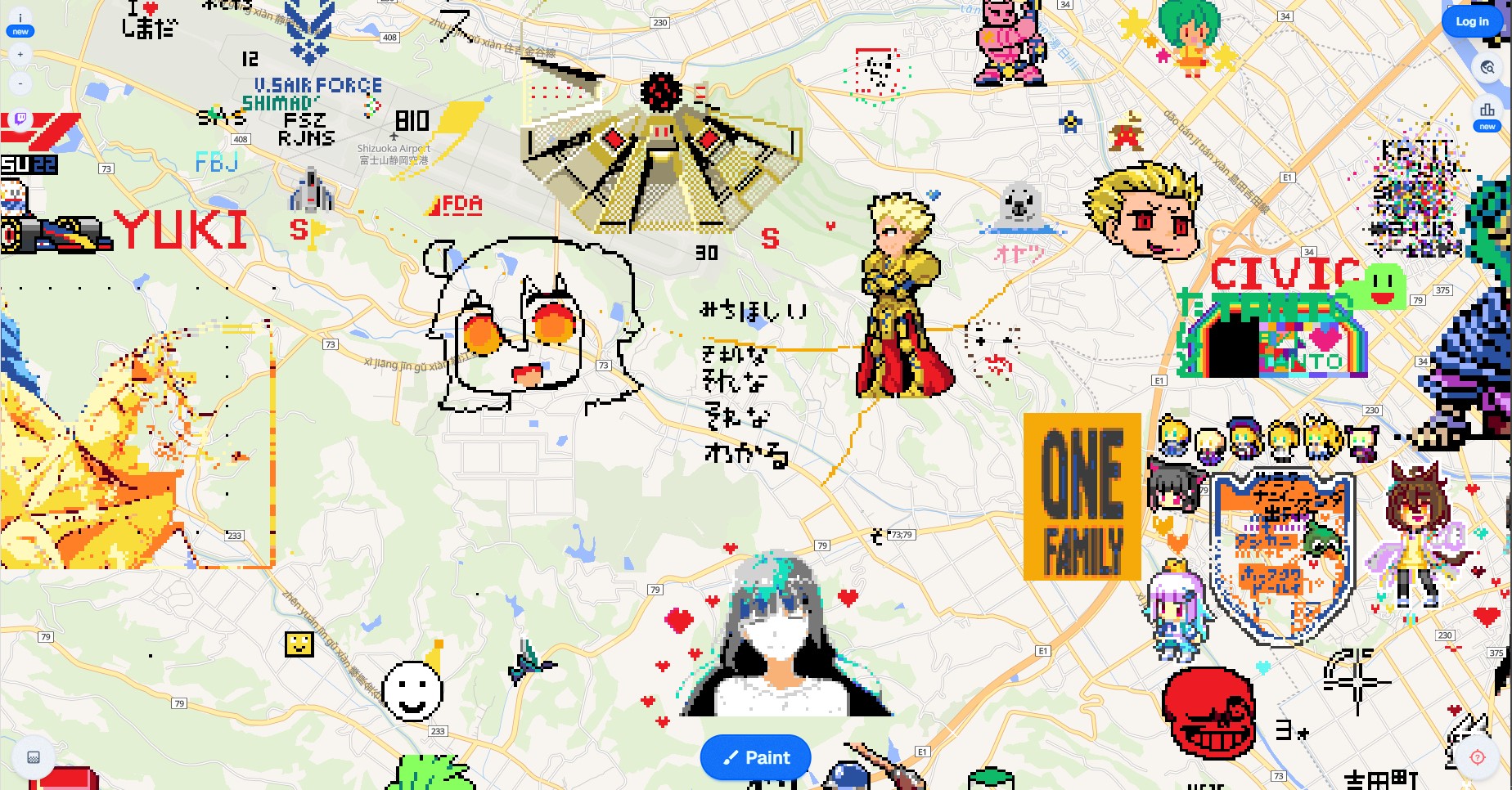Screen dimensions: 1512x790
Task: Zoom in with the plus button
Action: pos(20,55)
